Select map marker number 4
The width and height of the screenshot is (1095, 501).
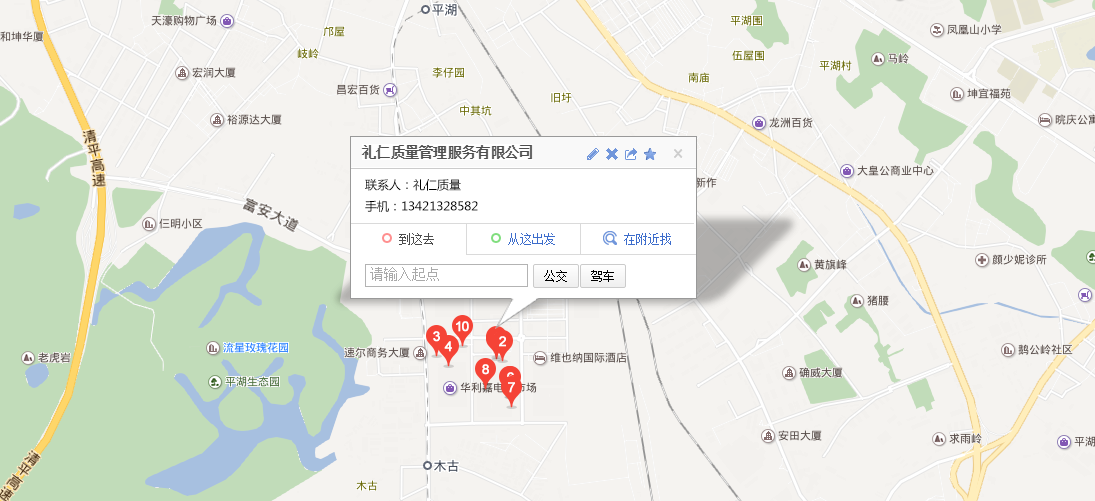click(x=449, y=349)
